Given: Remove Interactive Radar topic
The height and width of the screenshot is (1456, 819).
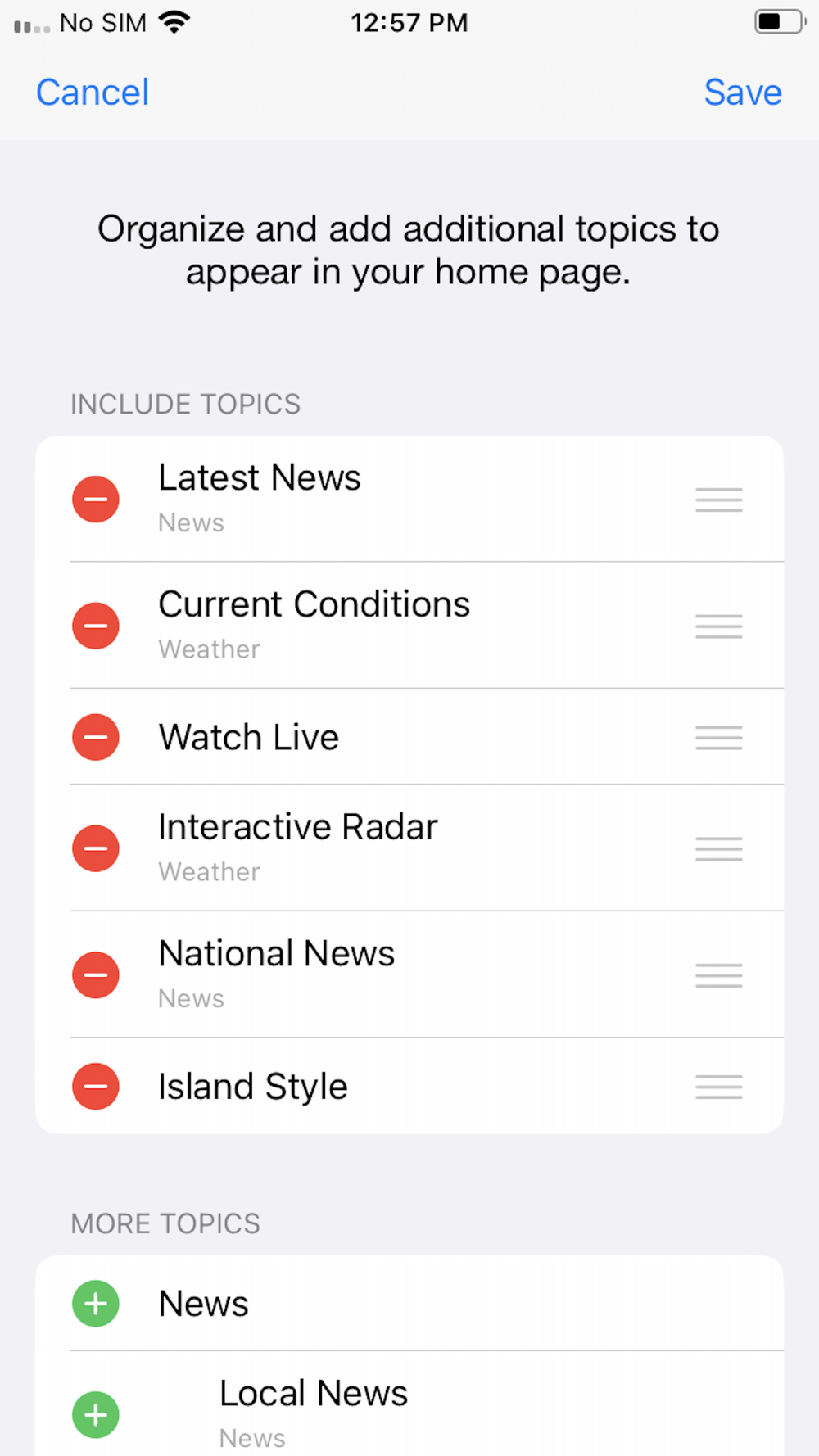Looking at the screenshot, I should 96,848.
